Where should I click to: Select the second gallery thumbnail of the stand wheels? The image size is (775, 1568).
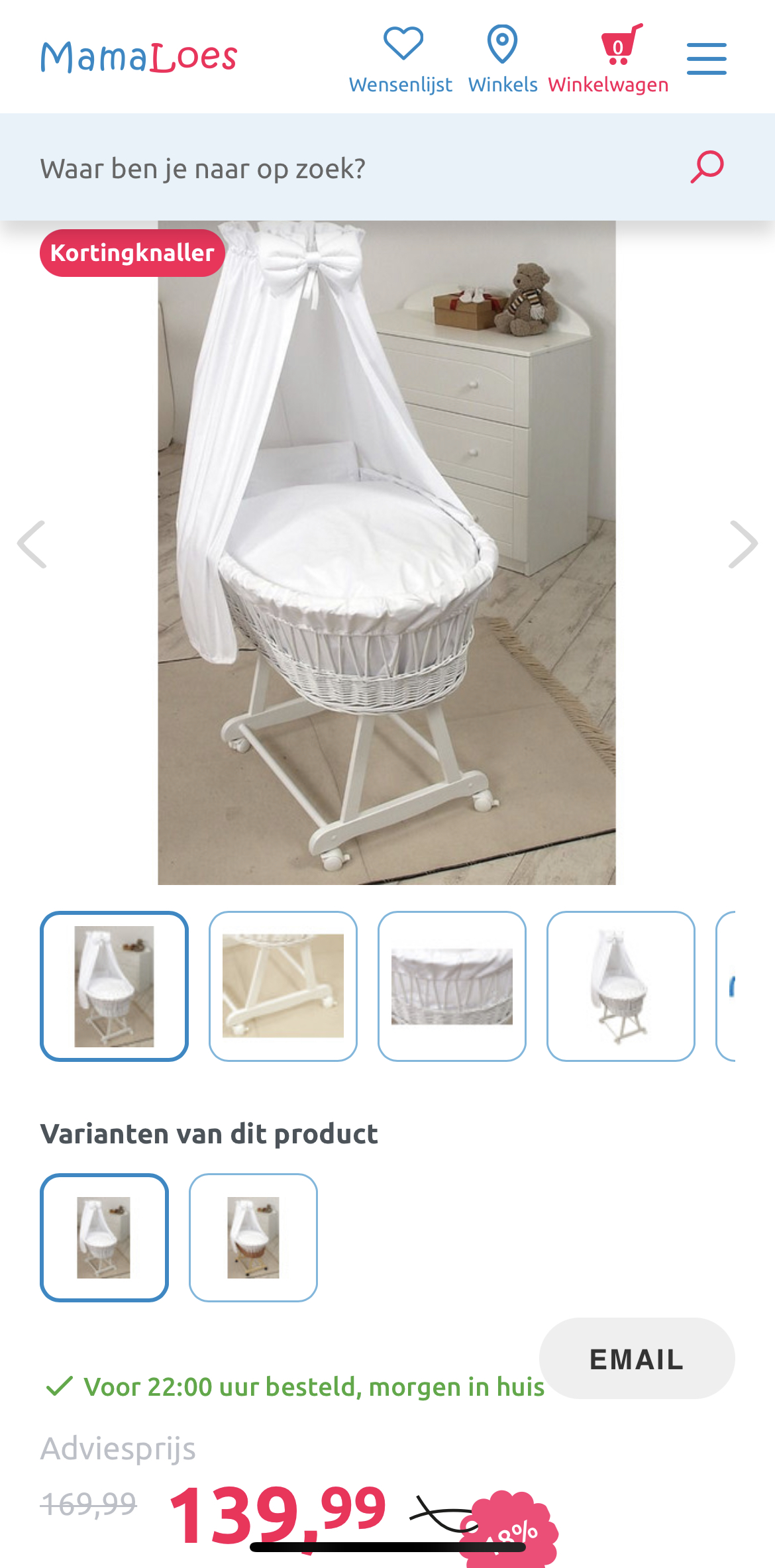click(x=283, y=986)
